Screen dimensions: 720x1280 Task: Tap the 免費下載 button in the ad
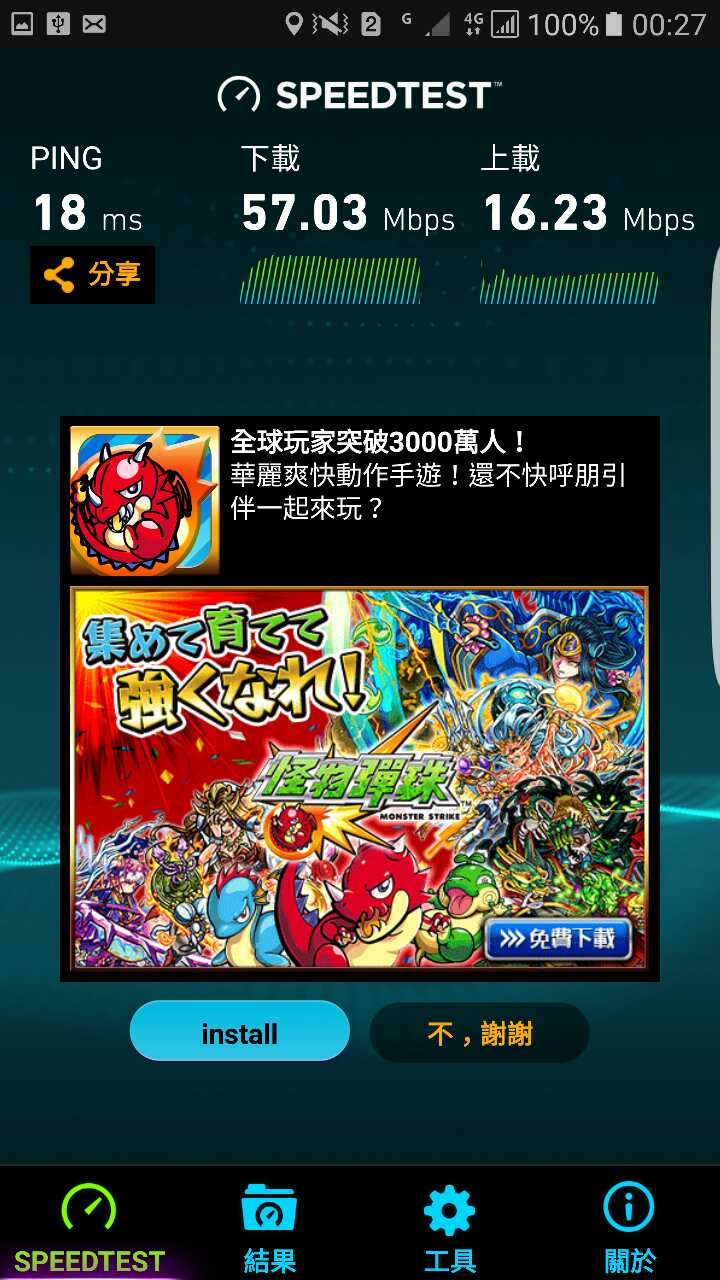pos(558,940)
